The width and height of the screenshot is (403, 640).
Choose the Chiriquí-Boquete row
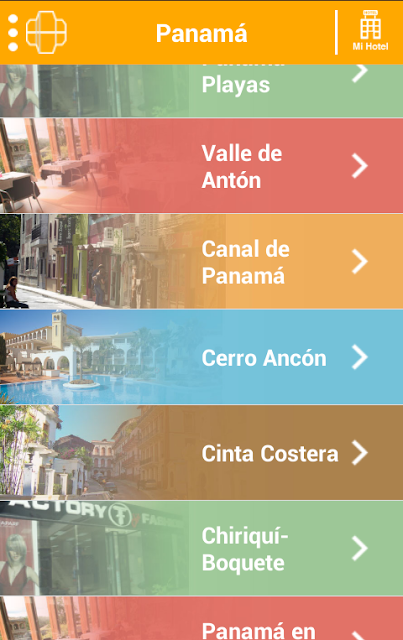point(201,548)
